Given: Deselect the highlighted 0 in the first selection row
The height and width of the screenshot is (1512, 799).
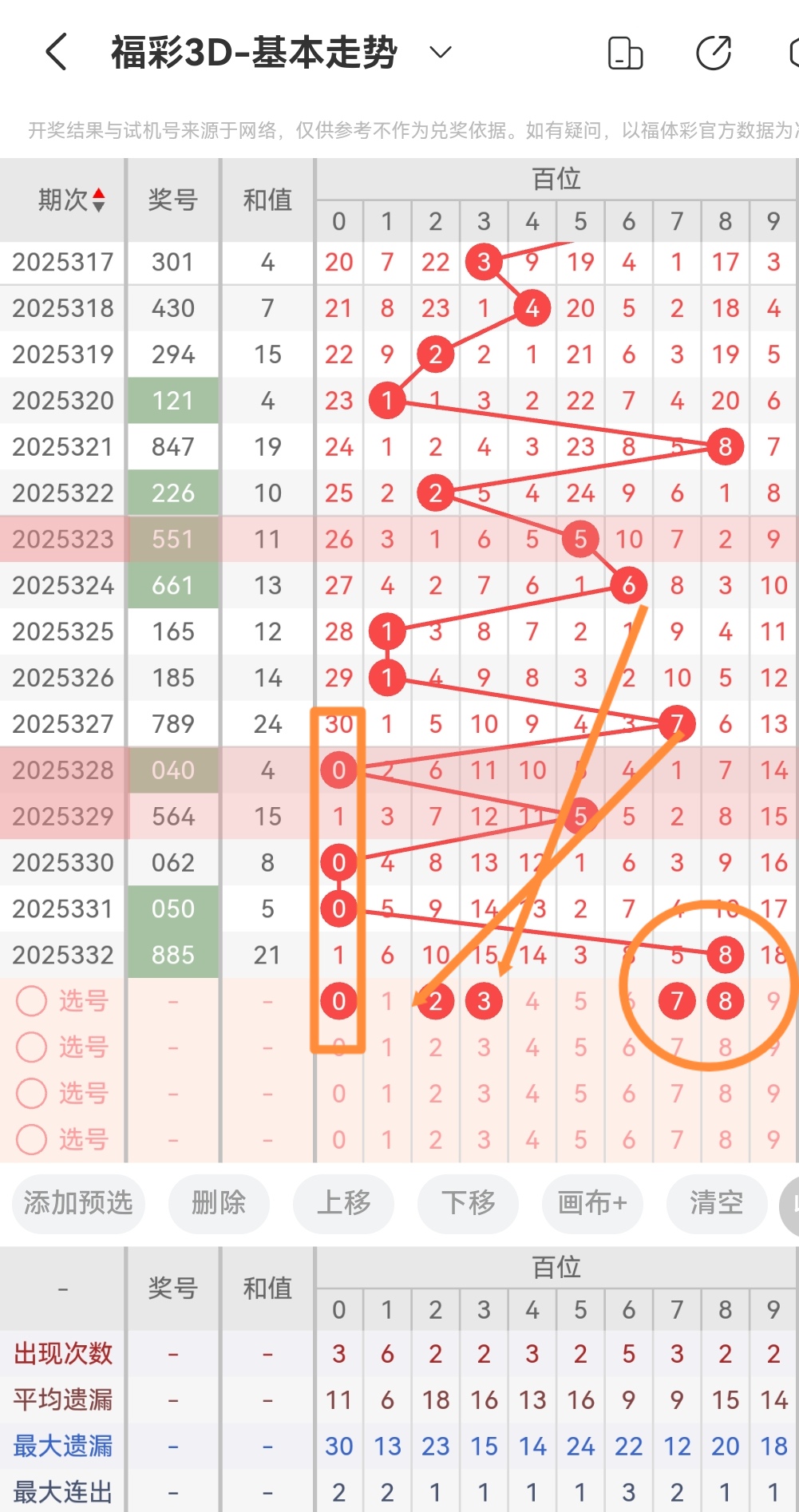Looking at the screenshot, I should pos(338,1001).
